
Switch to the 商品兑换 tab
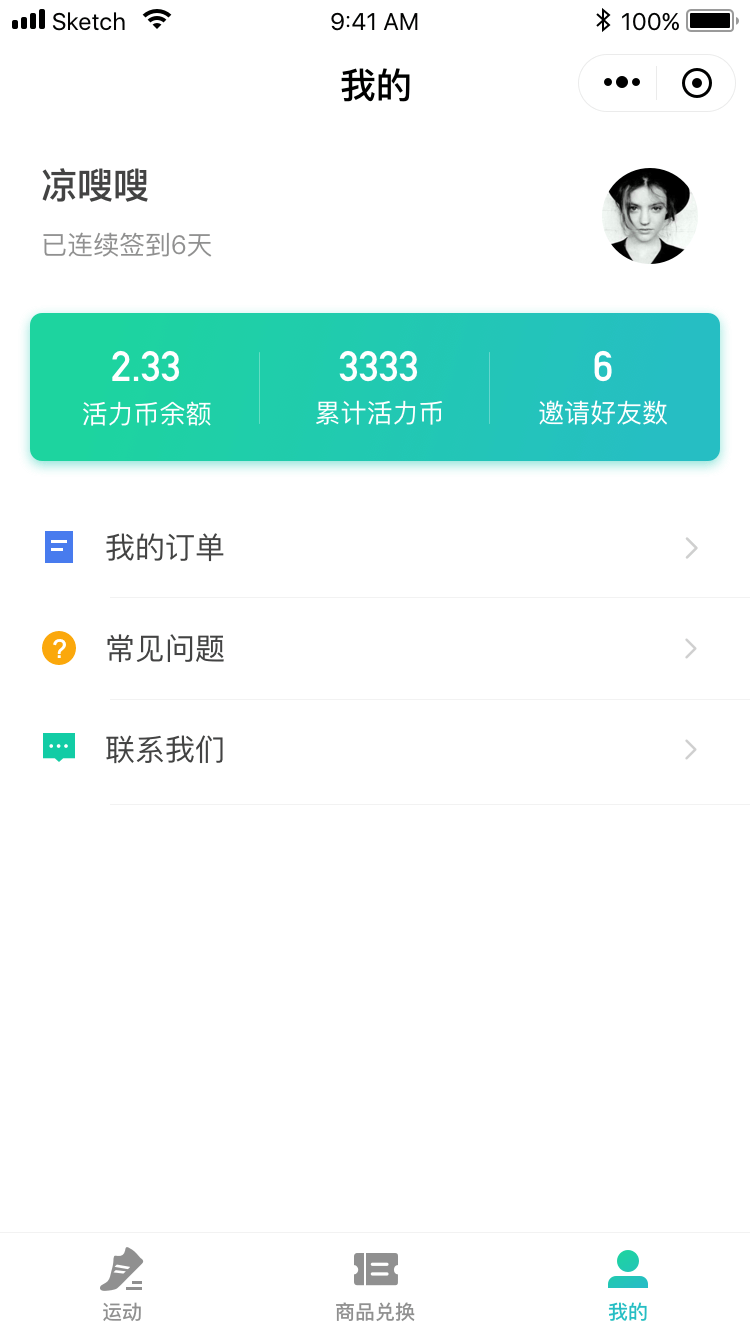(x=375, y=1284)
